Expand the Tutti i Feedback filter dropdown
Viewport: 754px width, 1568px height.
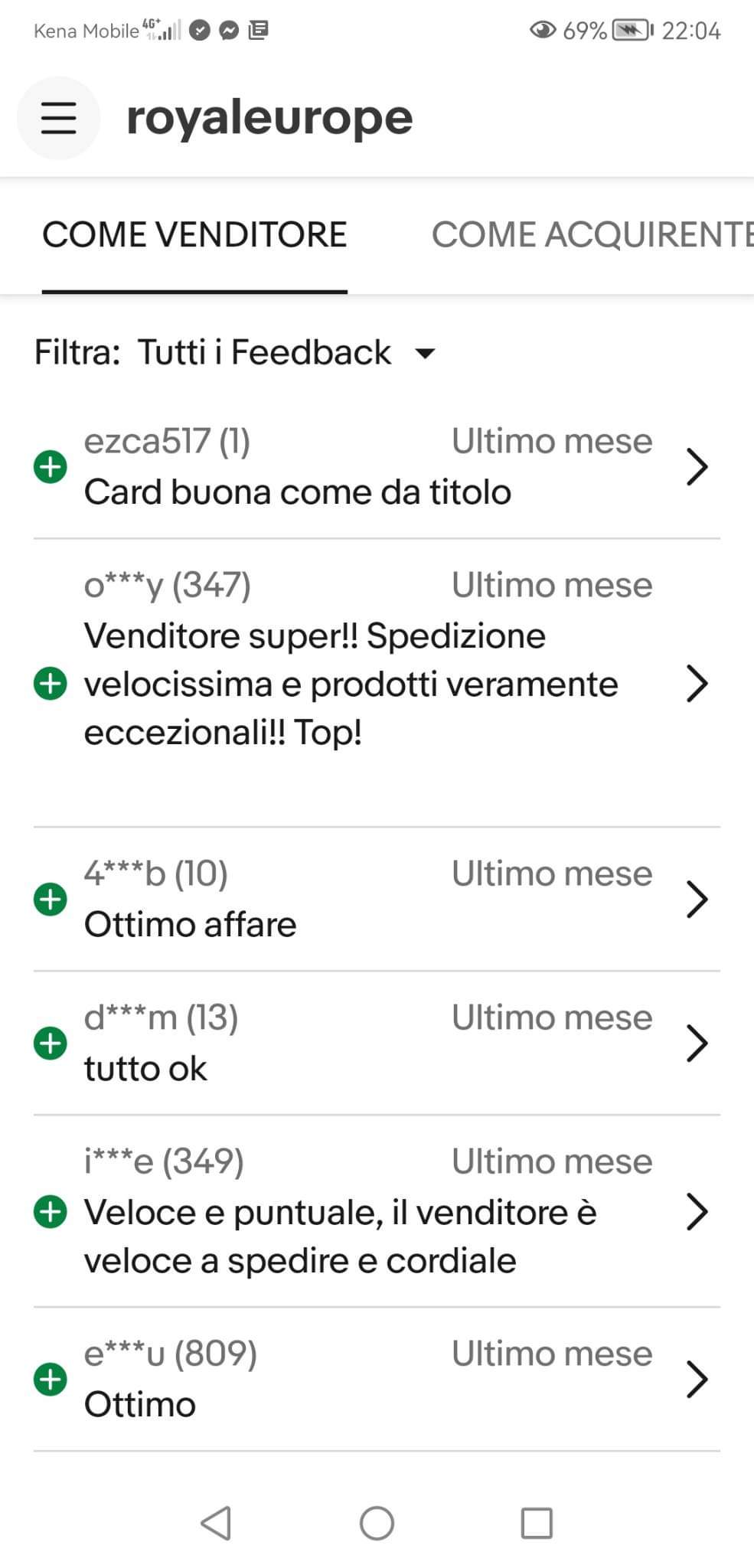tap(287, 352)
